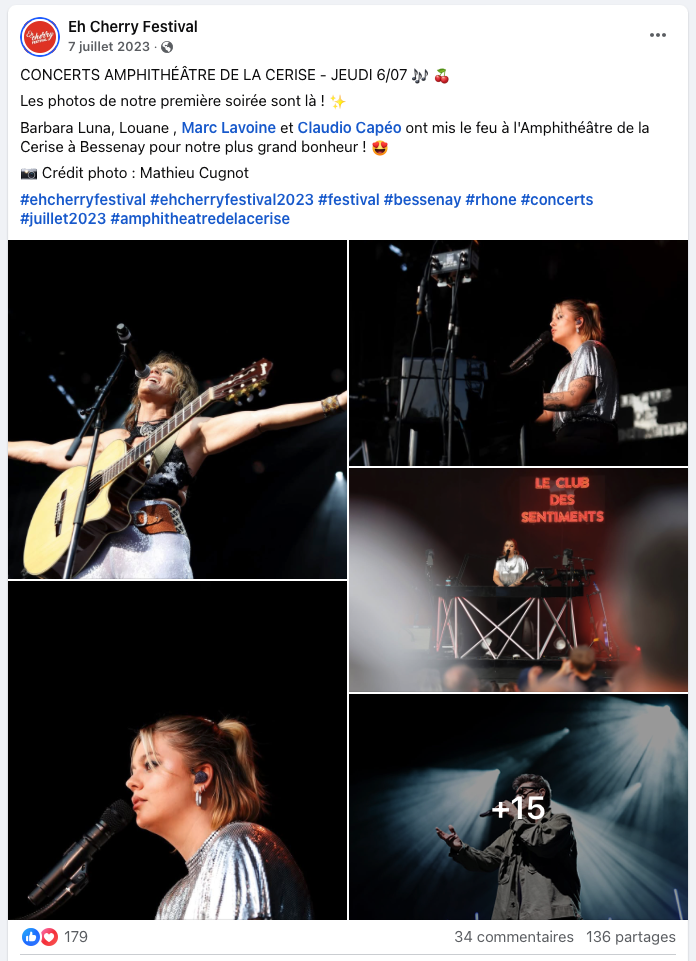This screenshot has width=696, height=961.
Task: Open the 7 juillet 2023 post timestamp
Action: click(108, 47)
